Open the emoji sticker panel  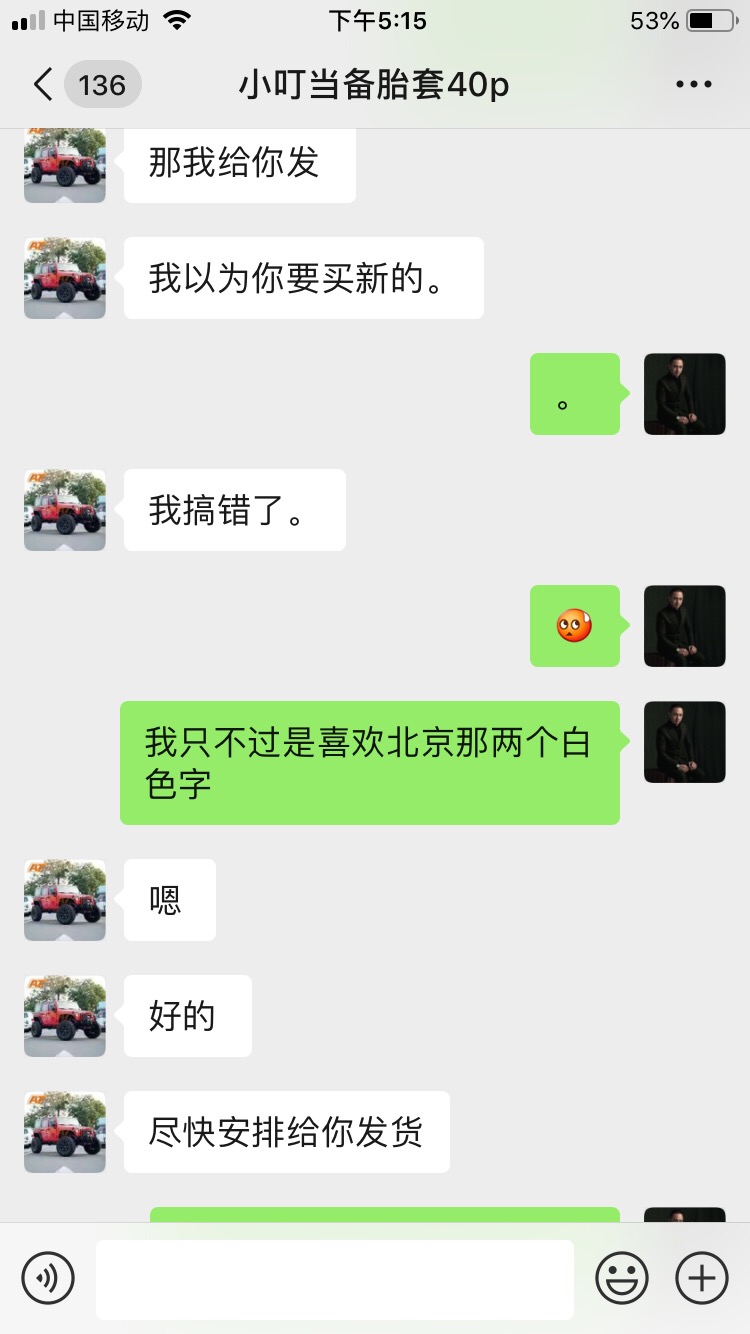622,1278
